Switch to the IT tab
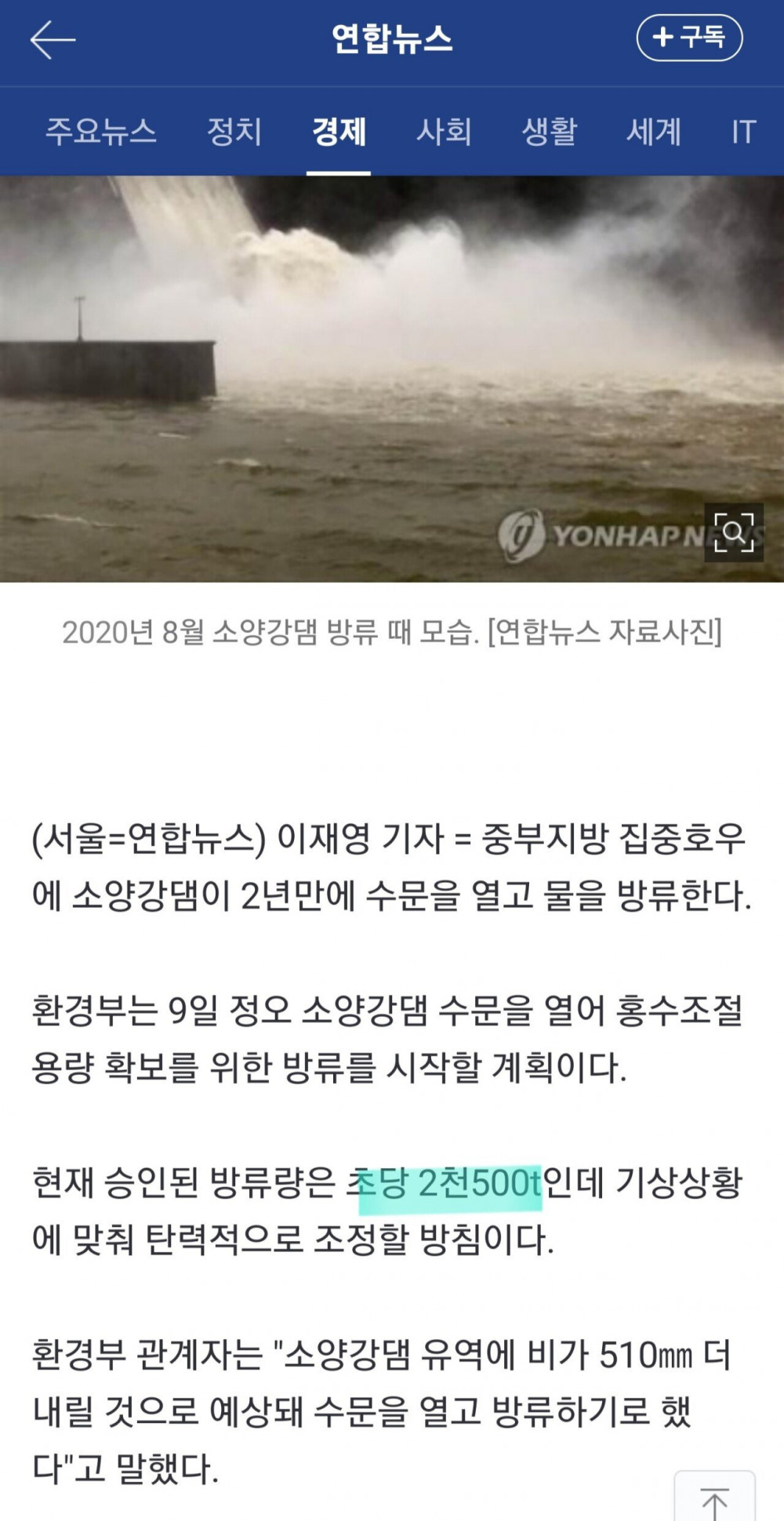 (743, 131)
